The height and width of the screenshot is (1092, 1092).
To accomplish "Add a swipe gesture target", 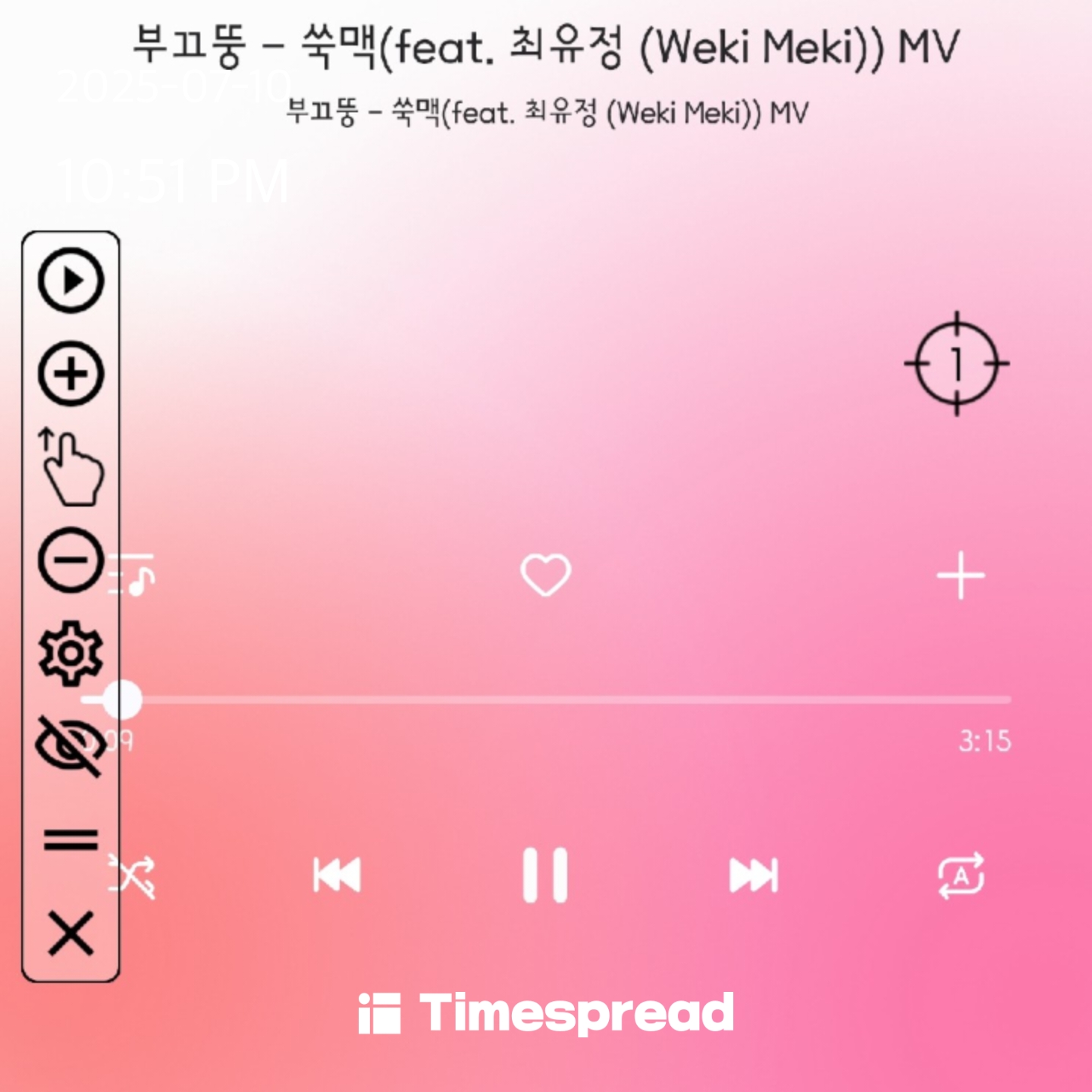I will pyautogui.click(x=71, y=467).
